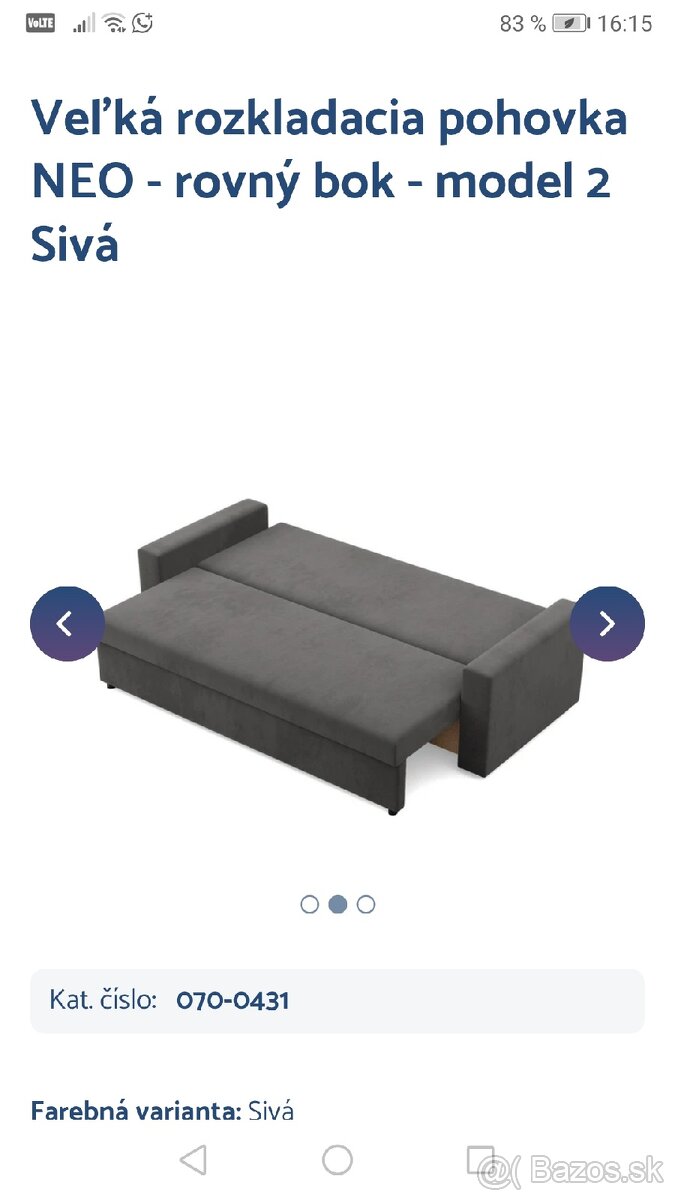Jump to the third carousel dot

coord(366,904)
